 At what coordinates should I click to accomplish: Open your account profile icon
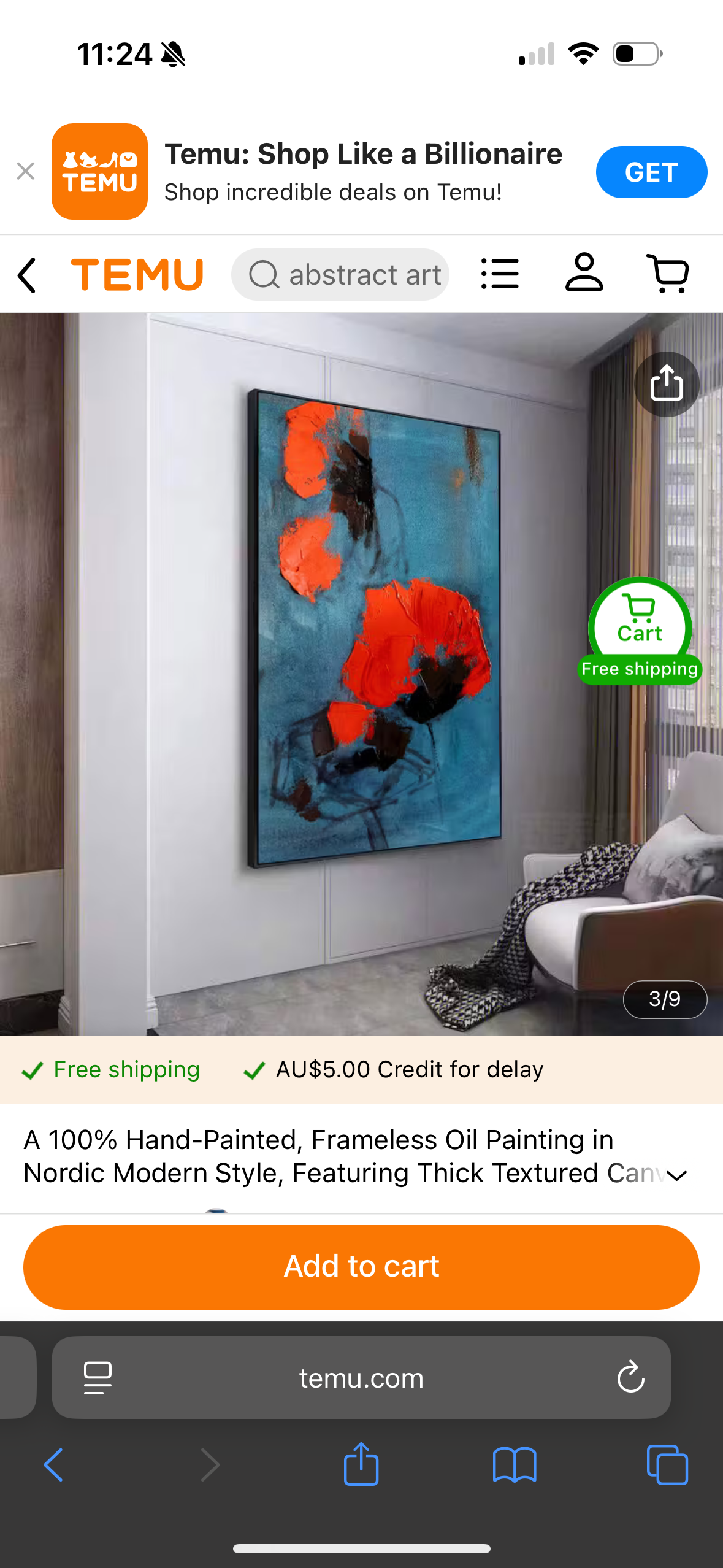584,274
